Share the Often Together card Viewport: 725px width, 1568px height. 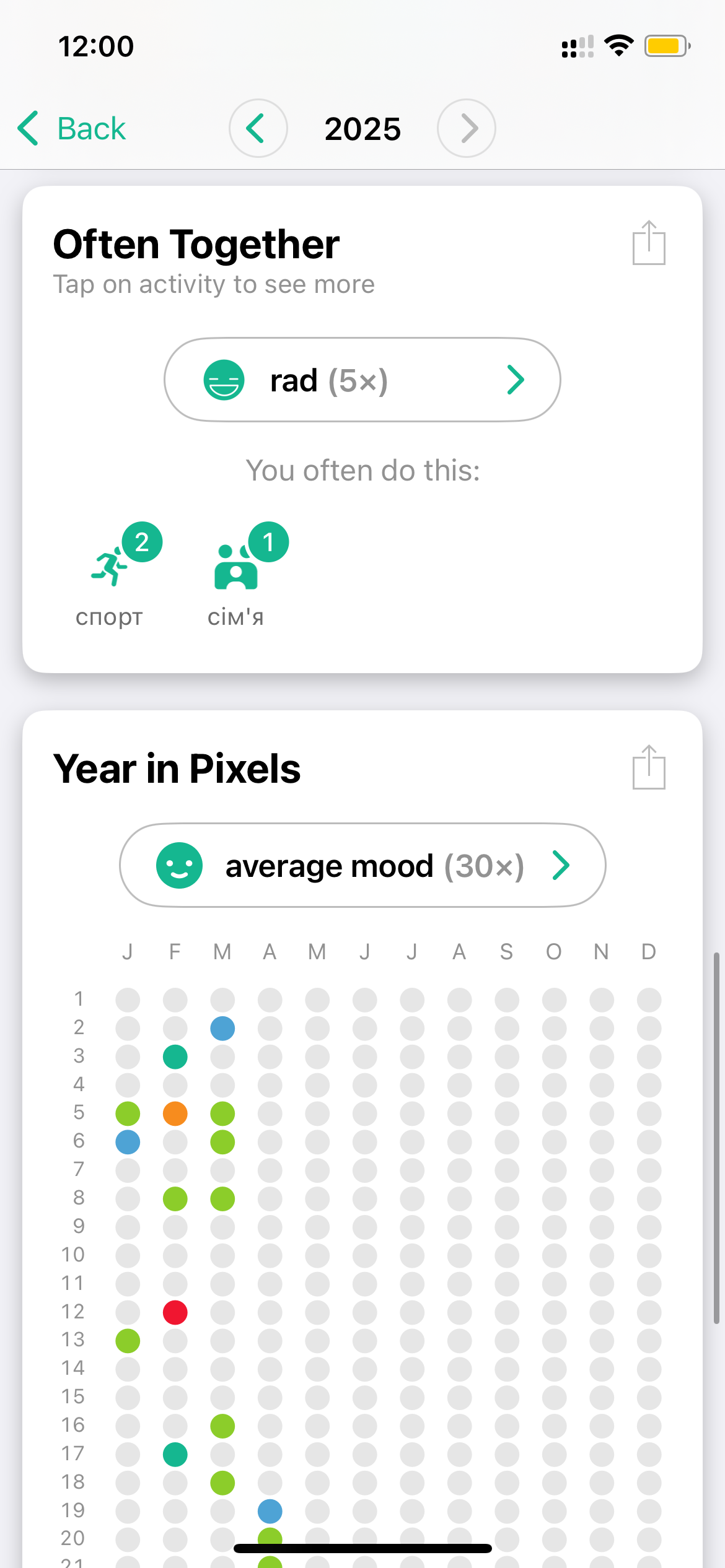[x=649, y=243]
